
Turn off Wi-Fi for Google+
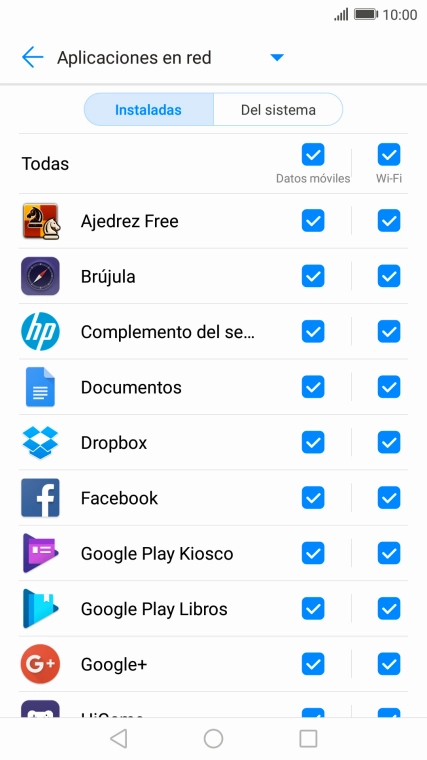click(x=389, y=664)
